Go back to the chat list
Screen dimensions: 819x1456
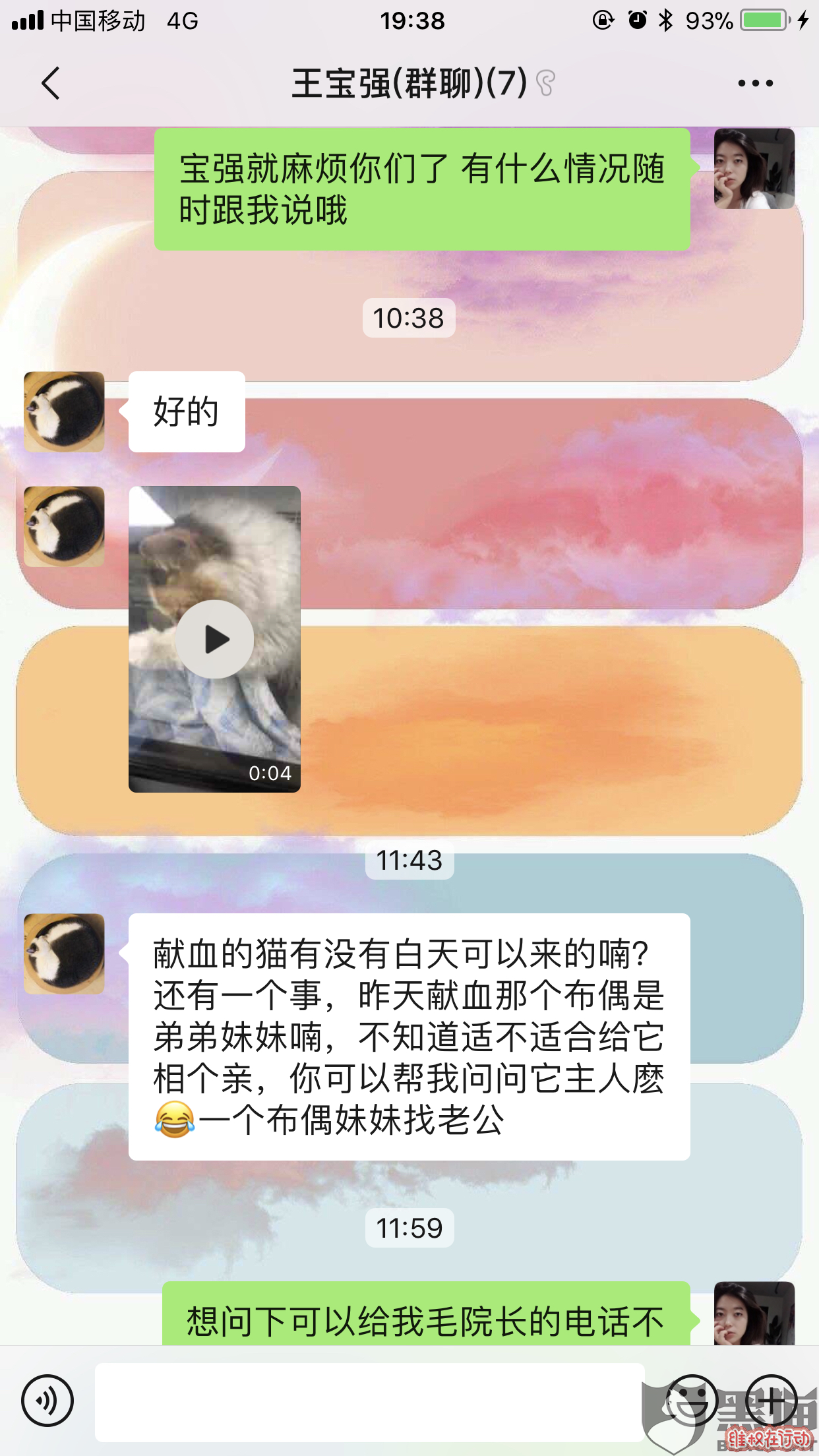point(50,83)
